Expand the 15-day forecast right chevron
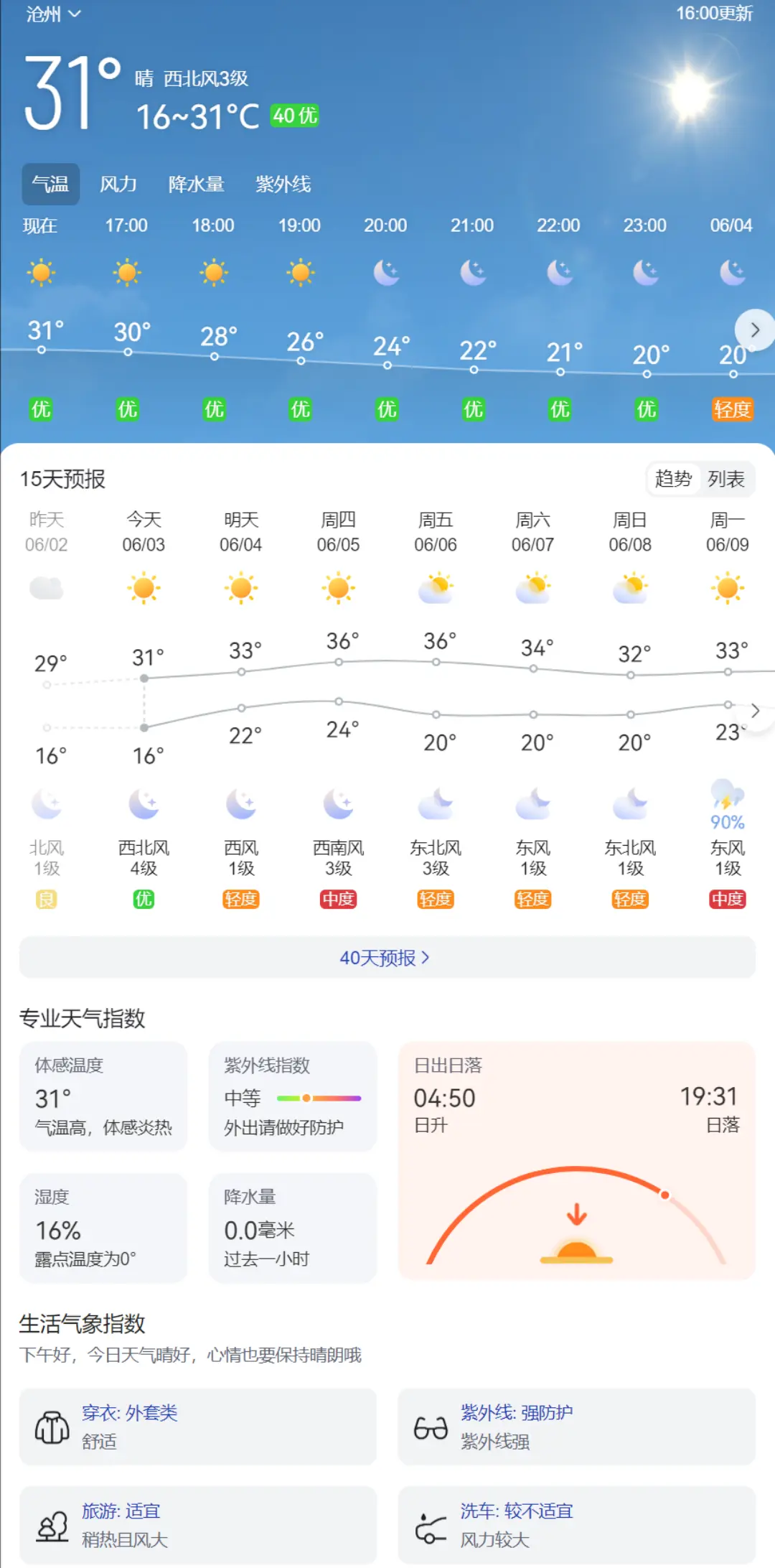 coord(755,712)
